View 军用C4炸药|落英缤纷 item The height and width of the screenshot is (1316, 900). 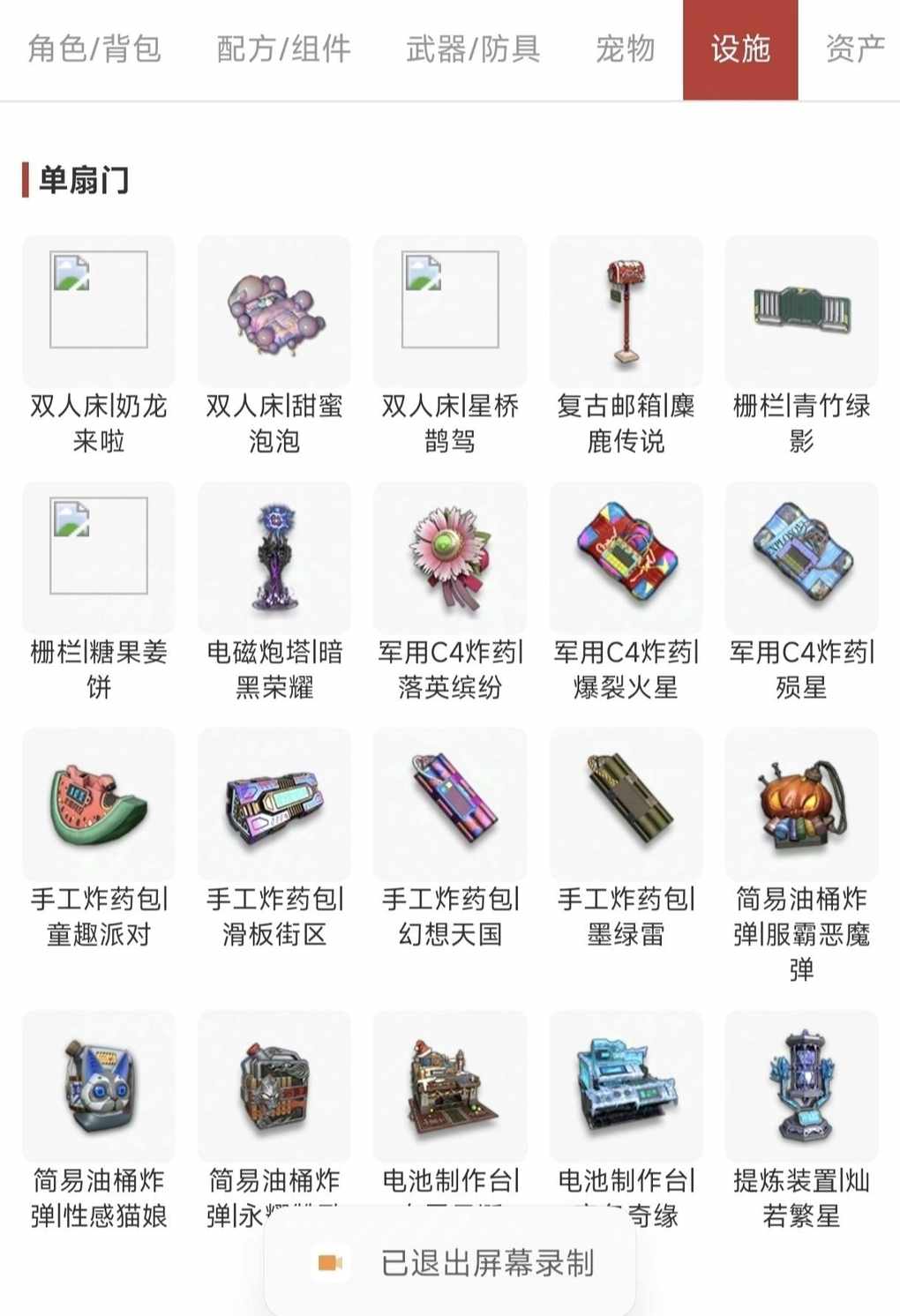click(450, 557)
